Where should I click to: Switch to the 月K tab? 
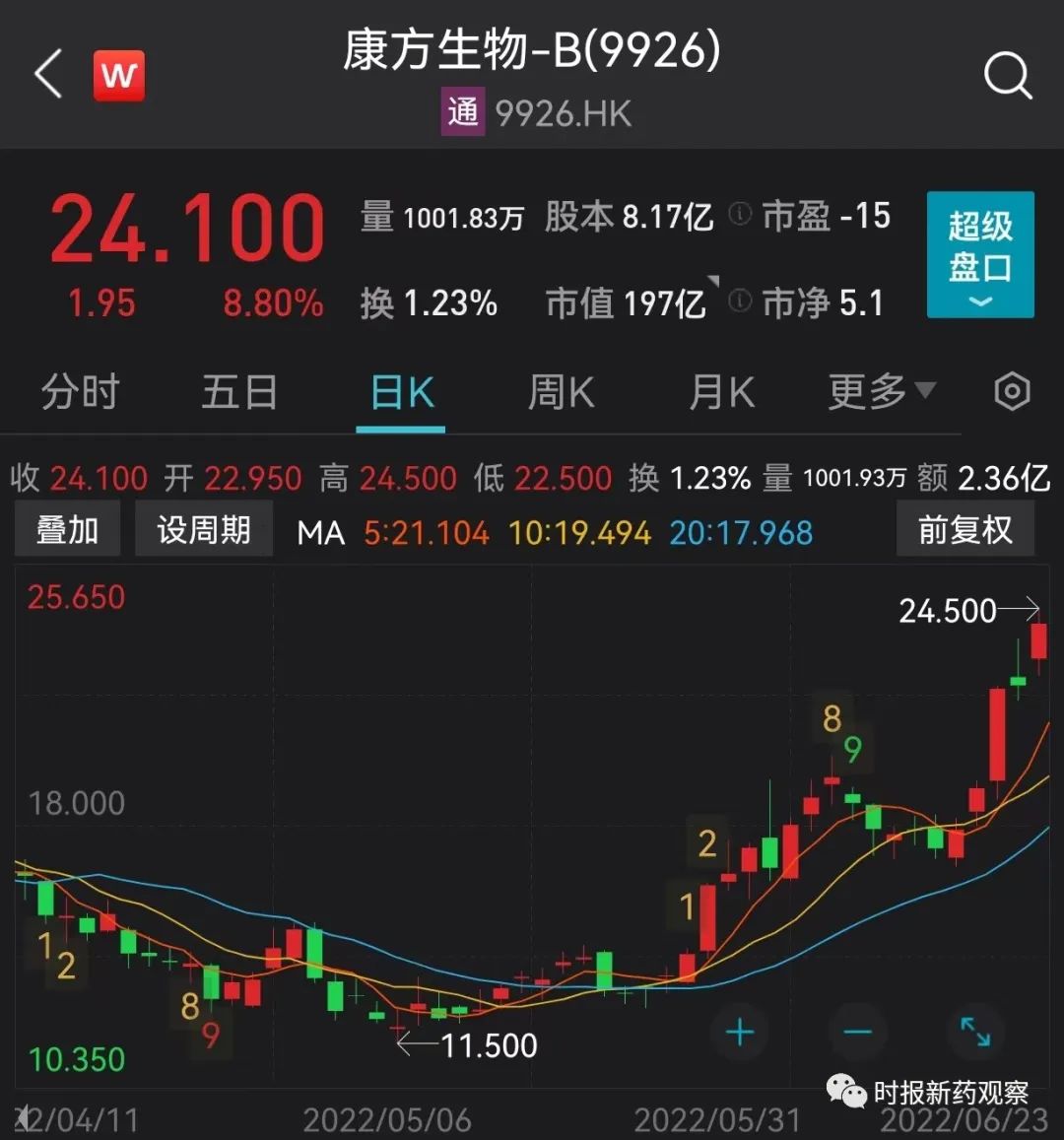point(721,393)
